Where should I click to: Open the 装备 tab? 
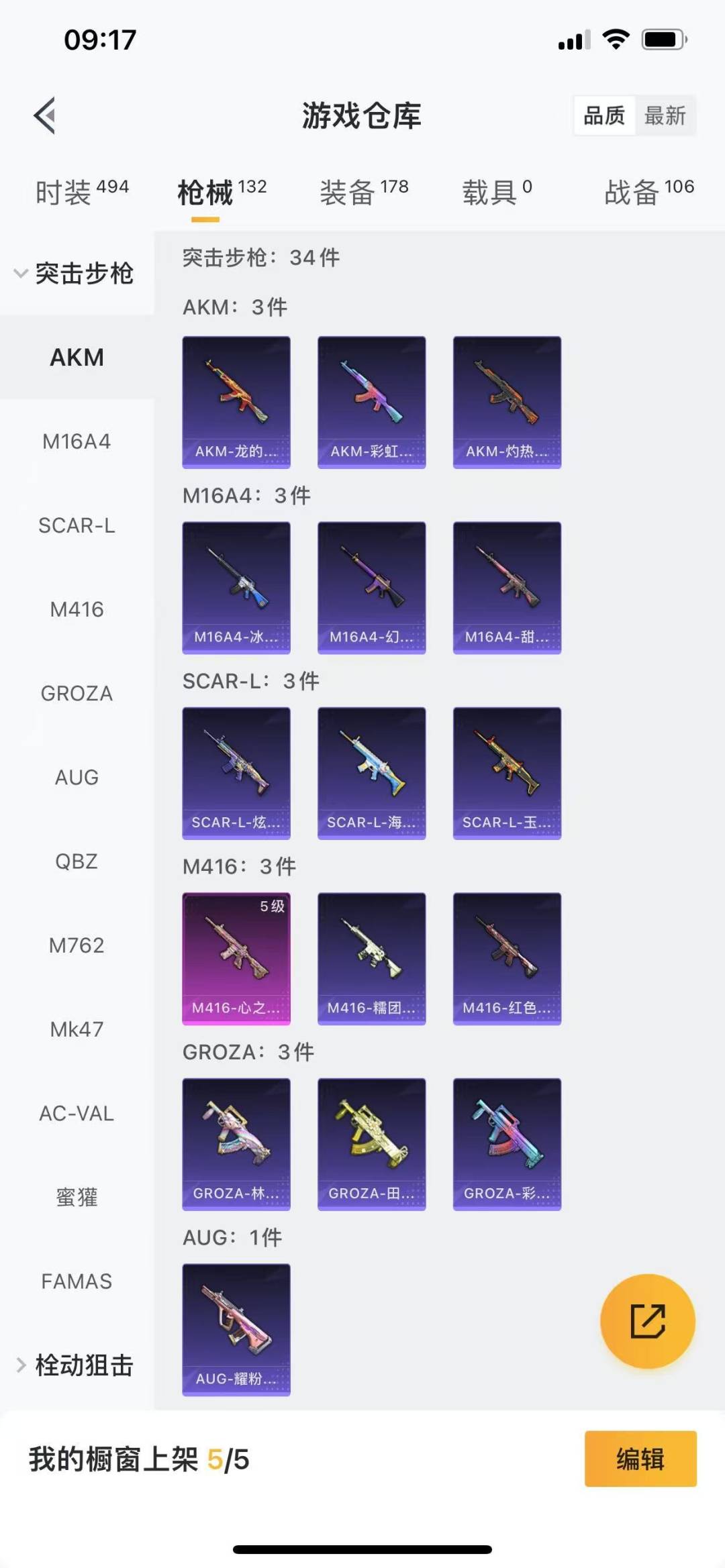point(364,192)
